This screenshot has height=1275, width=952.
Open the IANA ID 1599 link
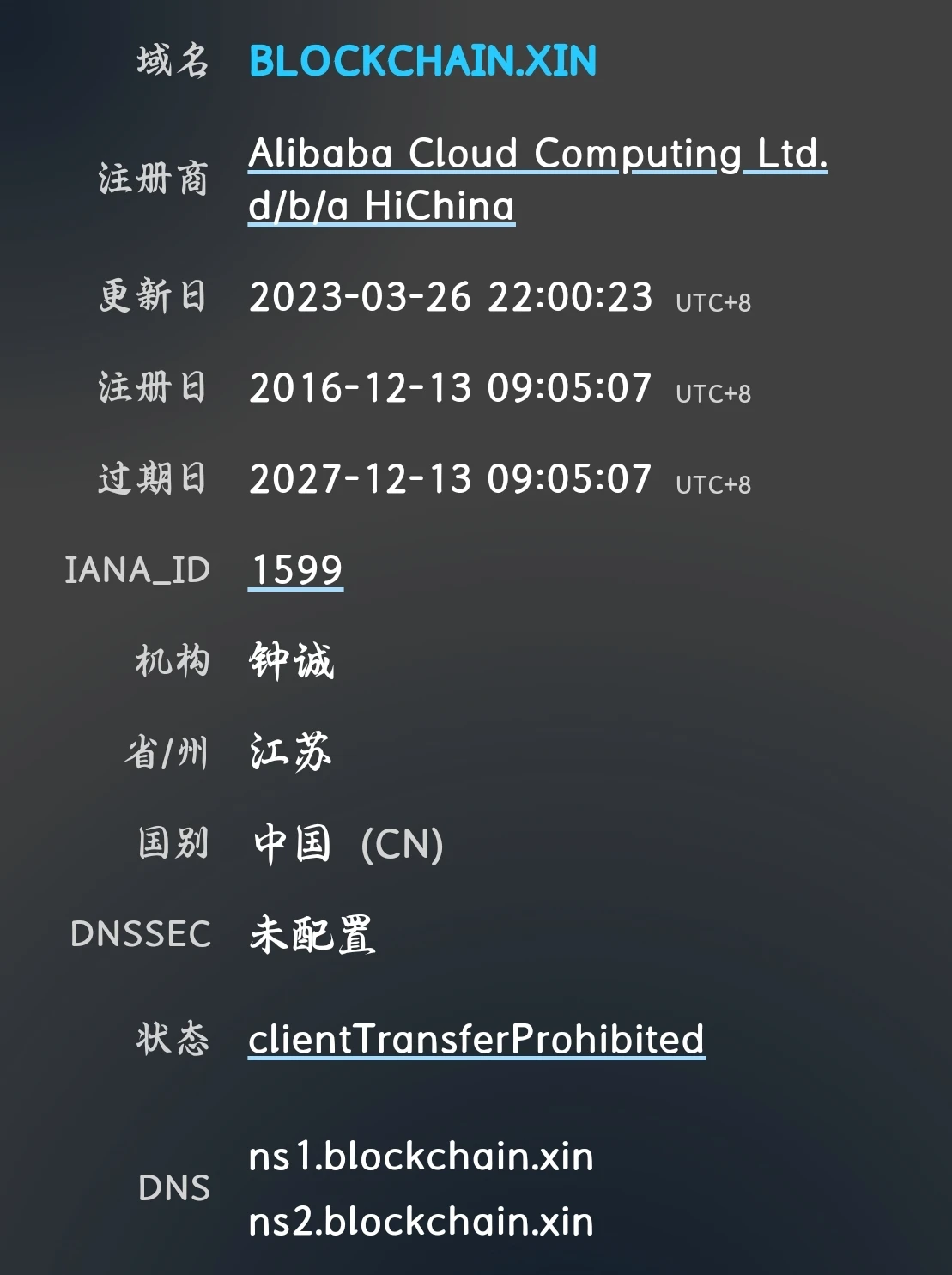click(297, 570)
